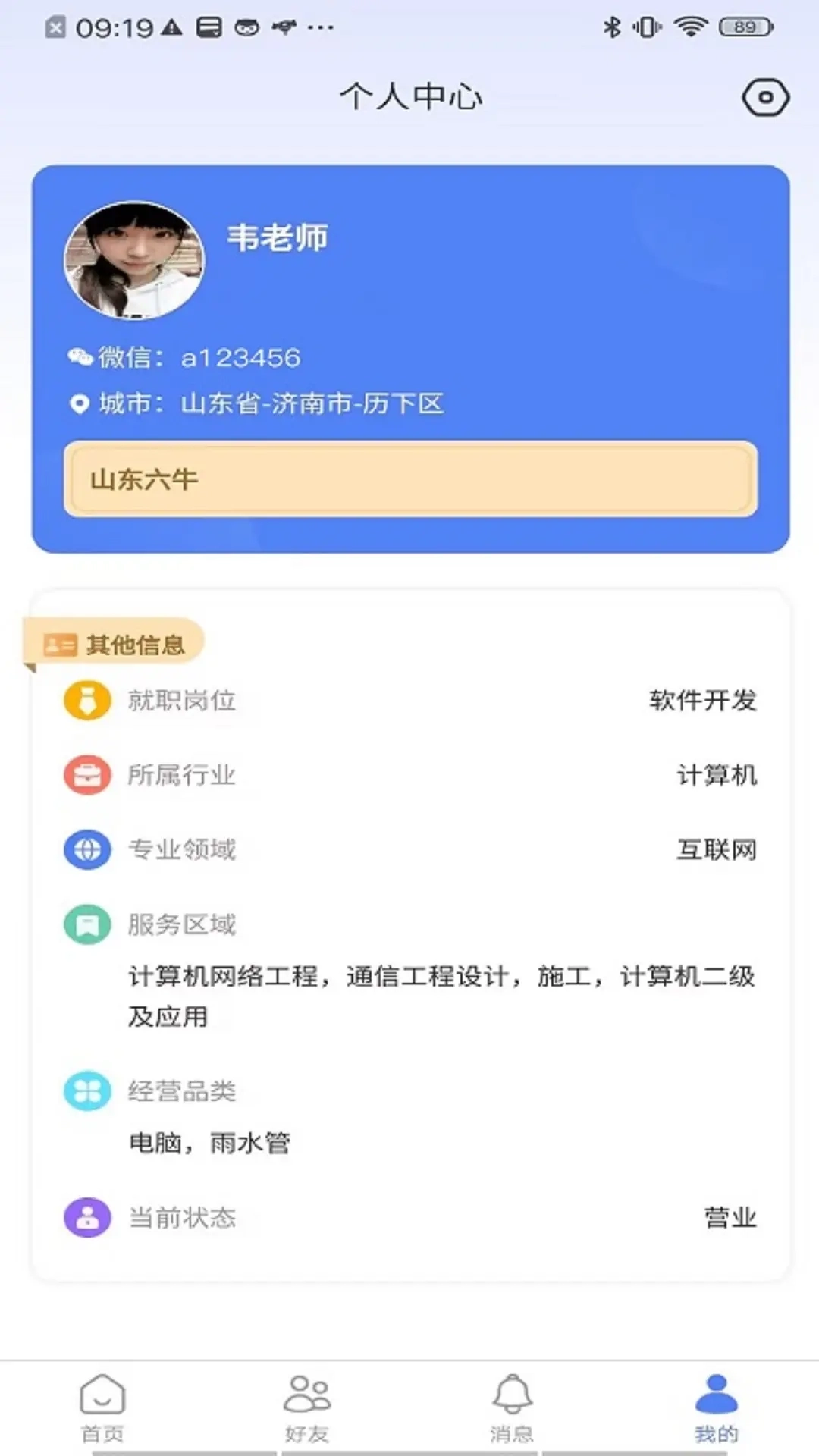The height and width of the screenshot is (1456, 819).
Task: Click the 软件开发 value to edit it
Action: tap(703, 701)
